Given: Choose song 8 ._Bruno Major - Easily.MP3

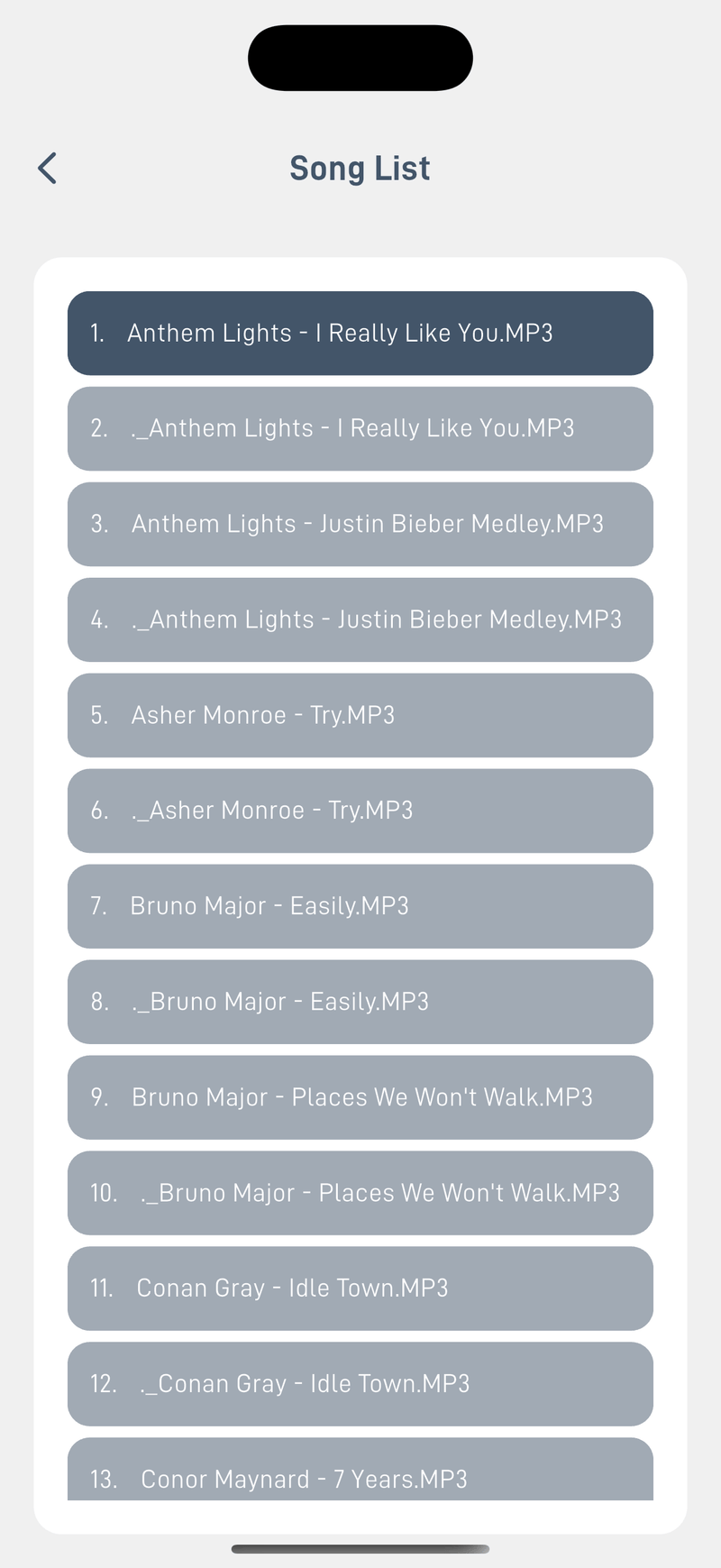Looking at the screenshot, I should 360,1002.
